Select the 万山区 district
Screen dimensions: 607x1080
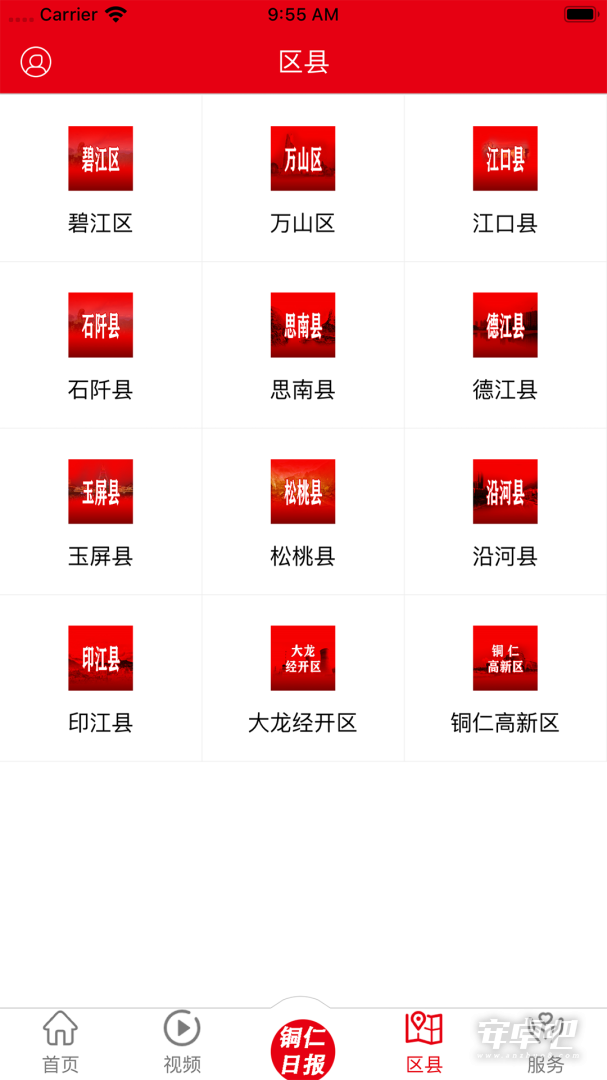pos(303,178)
